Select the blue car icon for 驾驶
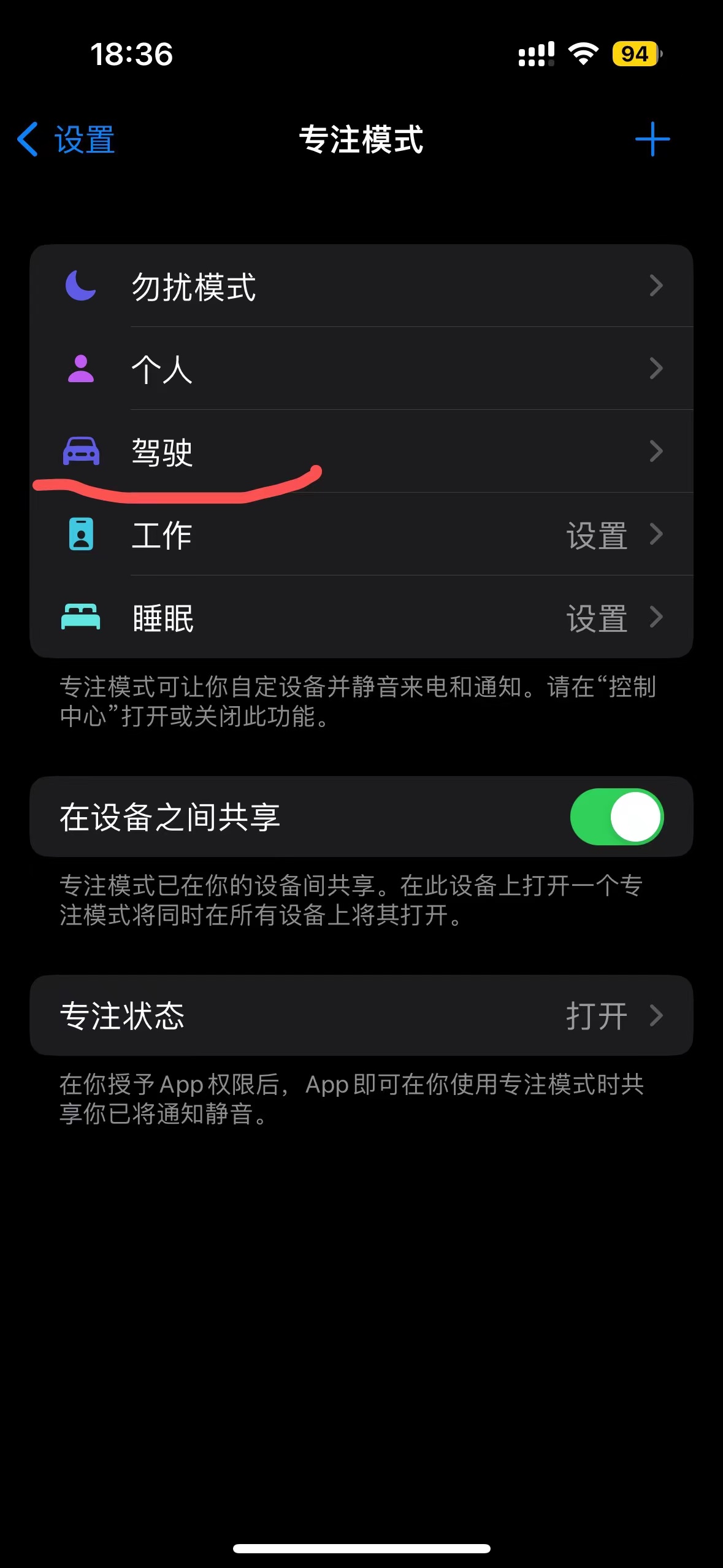The height and width of the screenshot is (1568, 723). [80, 452]
